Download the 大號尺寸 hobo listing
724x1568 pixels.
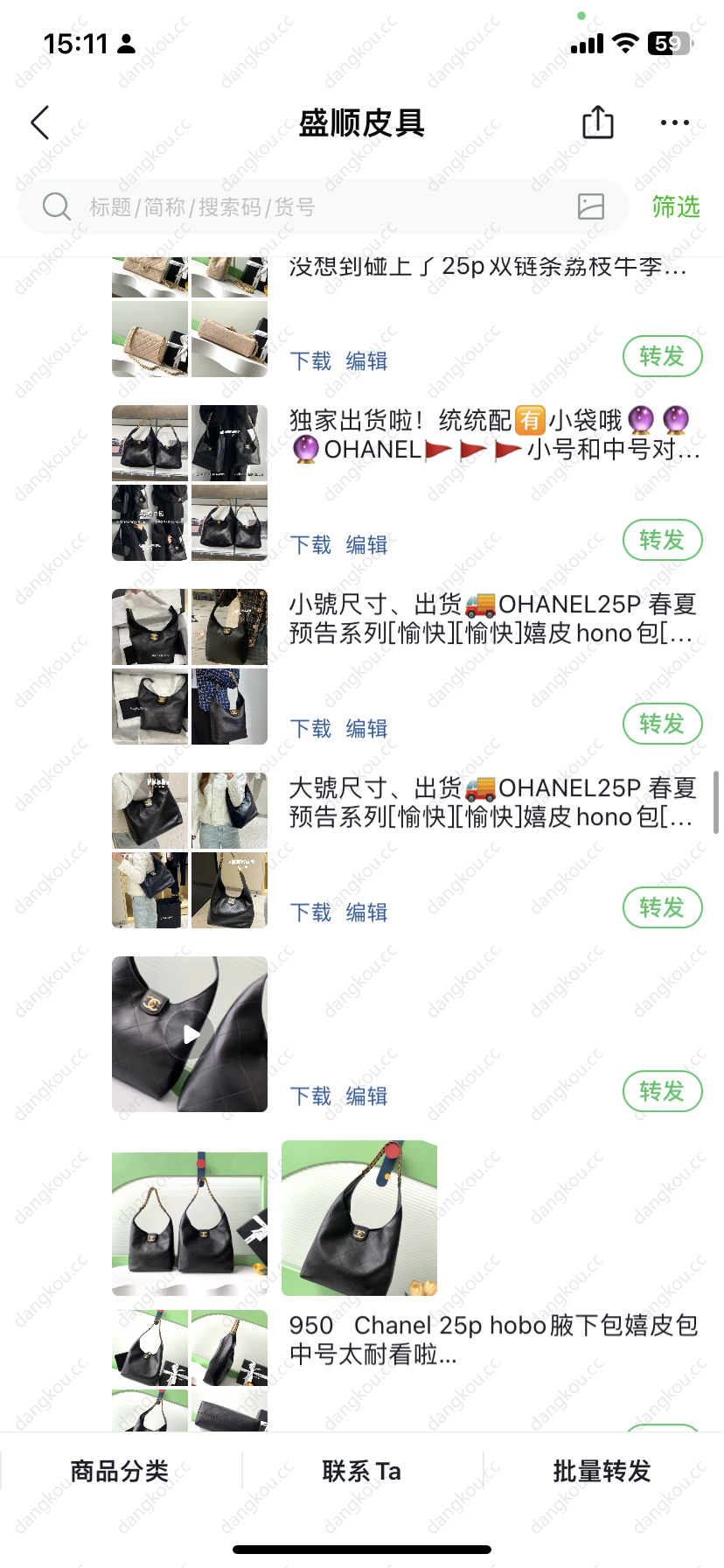tap(310, 913)
